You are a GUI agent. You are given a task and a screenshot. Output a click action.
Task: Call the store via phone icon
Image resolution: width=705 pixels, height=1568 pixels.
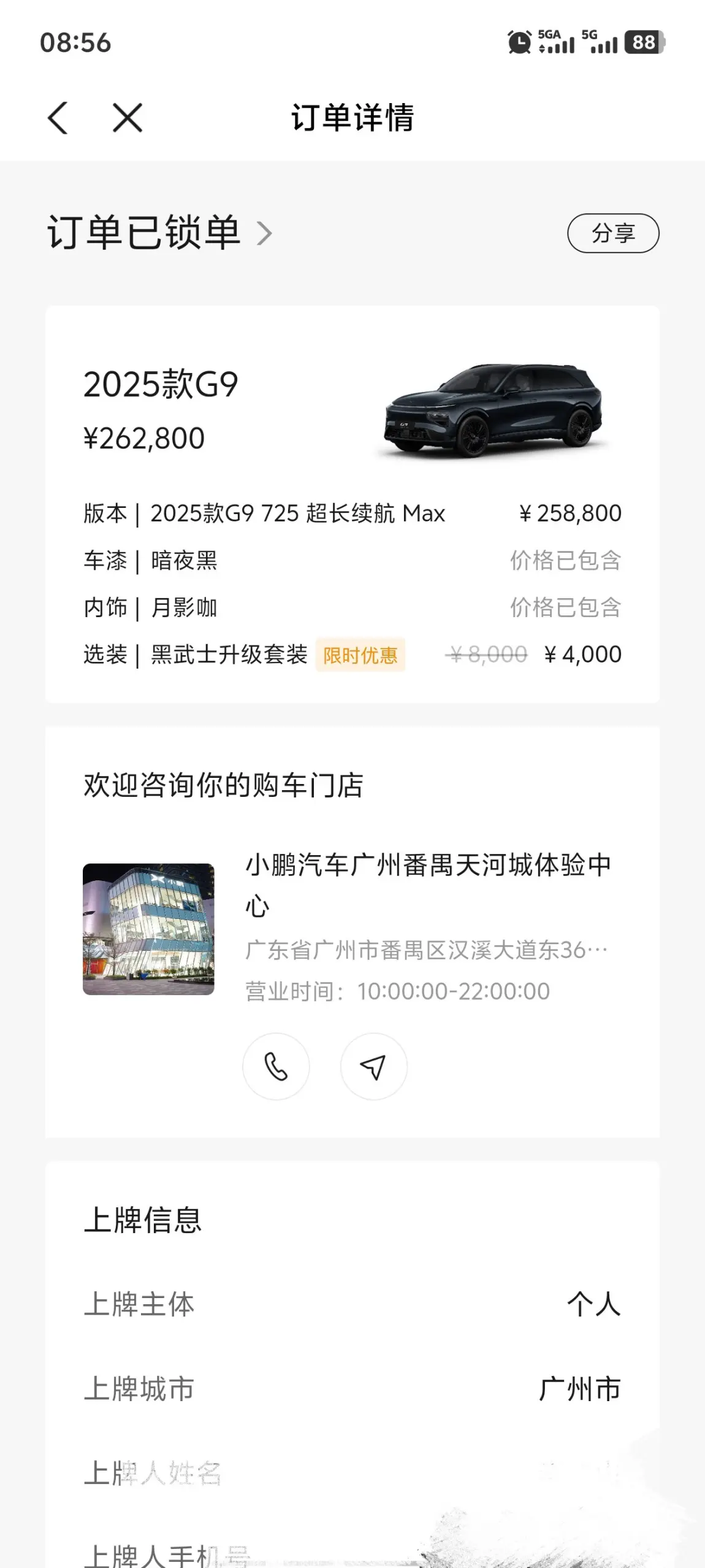[276, 1067]
